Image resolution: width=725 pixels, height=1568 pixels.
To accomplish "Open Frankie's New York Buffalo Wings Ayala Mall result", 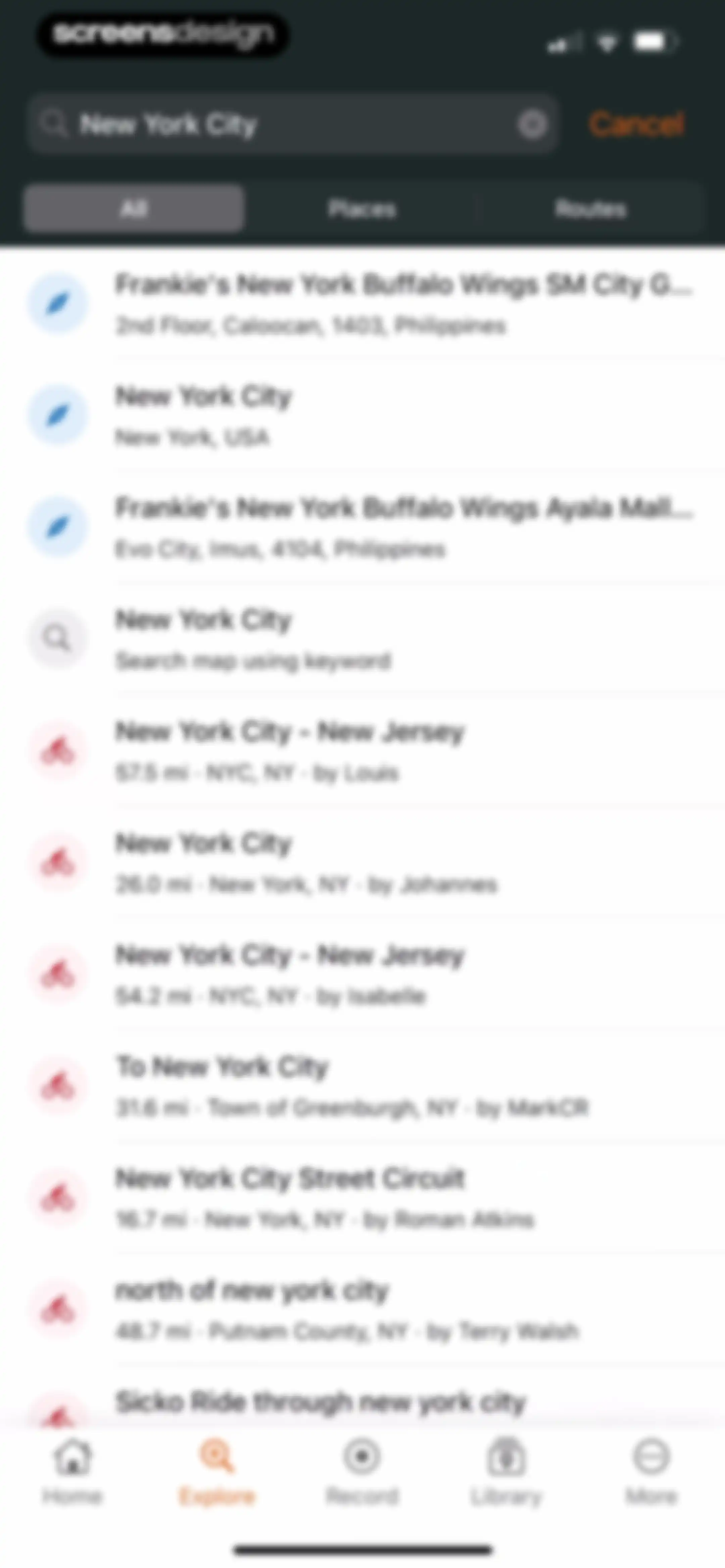I will click(x=362, y=527).
